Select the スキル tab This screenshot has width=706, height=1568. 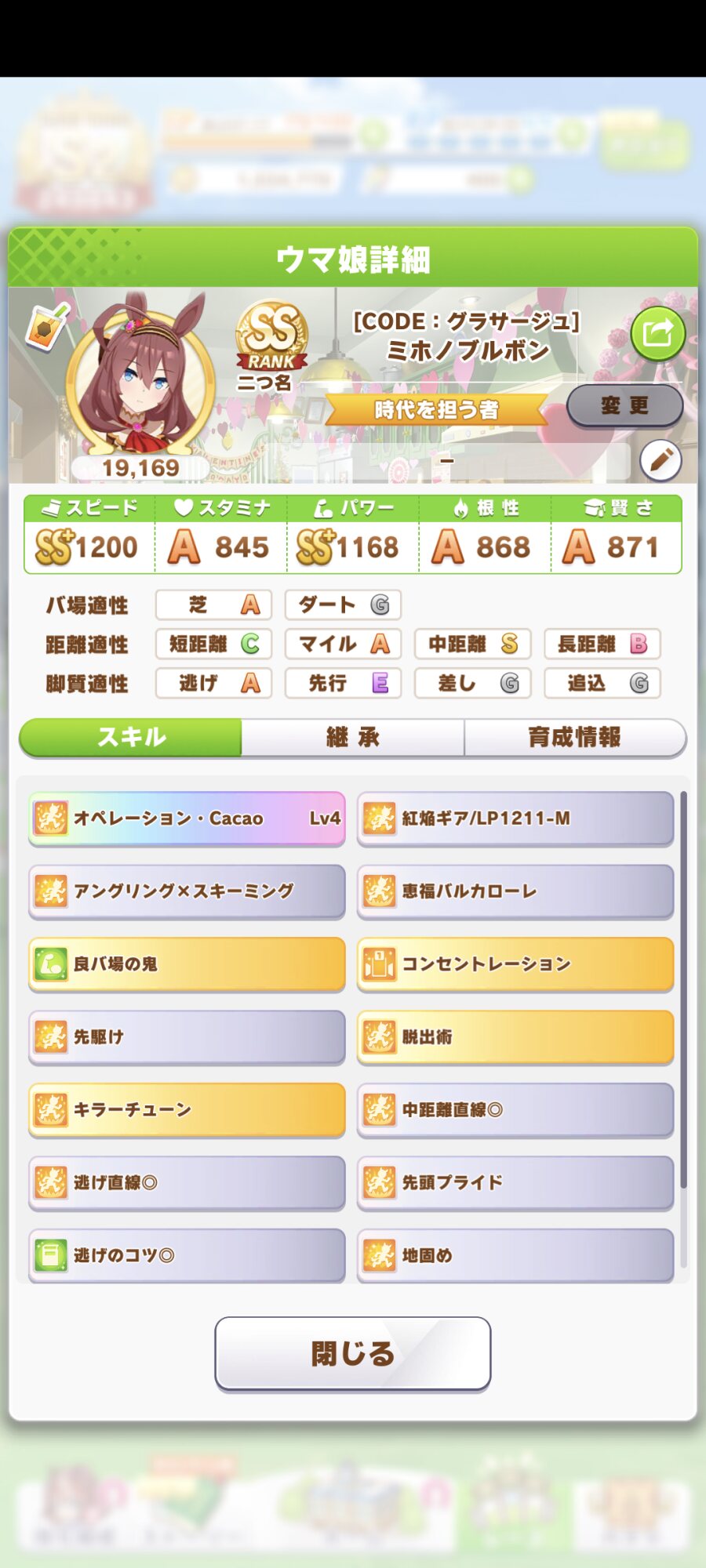131,737
